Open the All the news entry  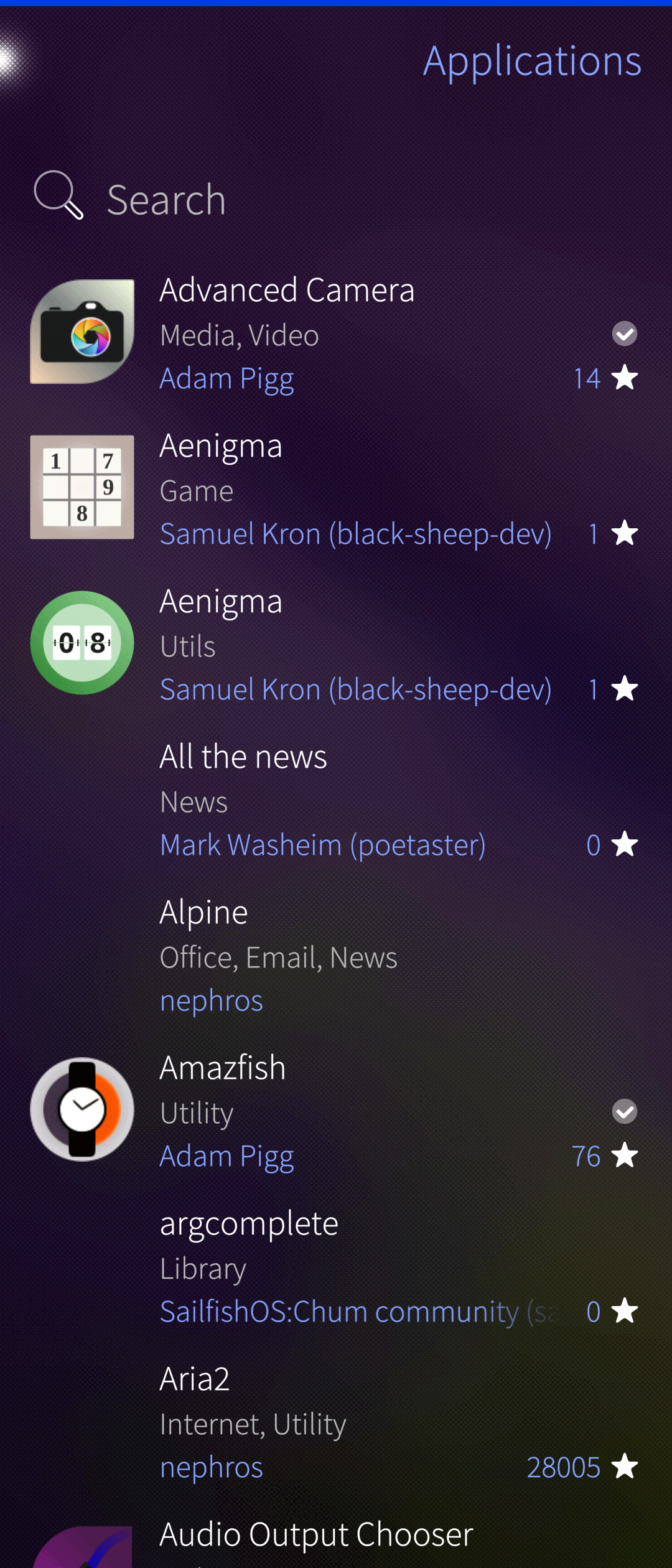[x=336, y=800]
